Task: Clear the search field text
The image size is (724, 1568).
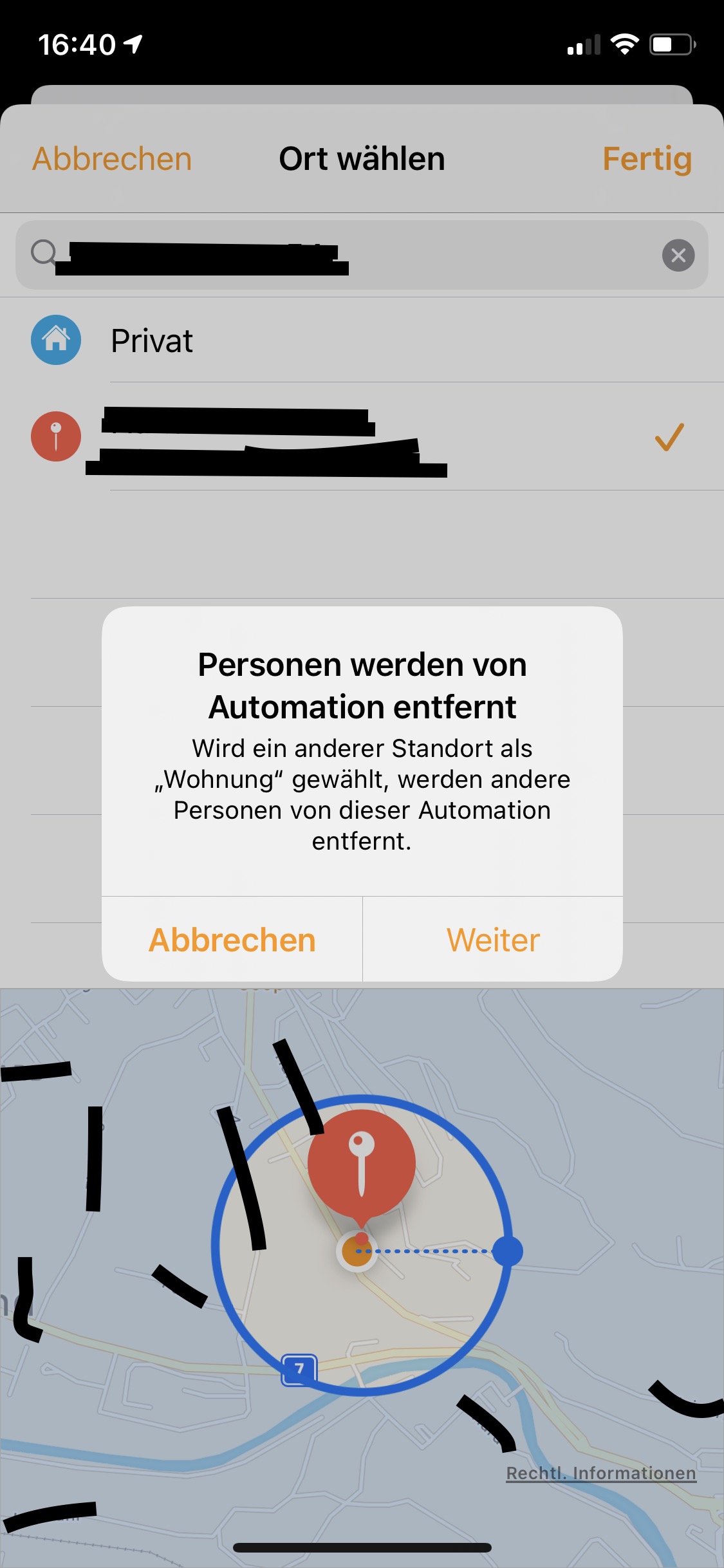Action: pos(678,256)
